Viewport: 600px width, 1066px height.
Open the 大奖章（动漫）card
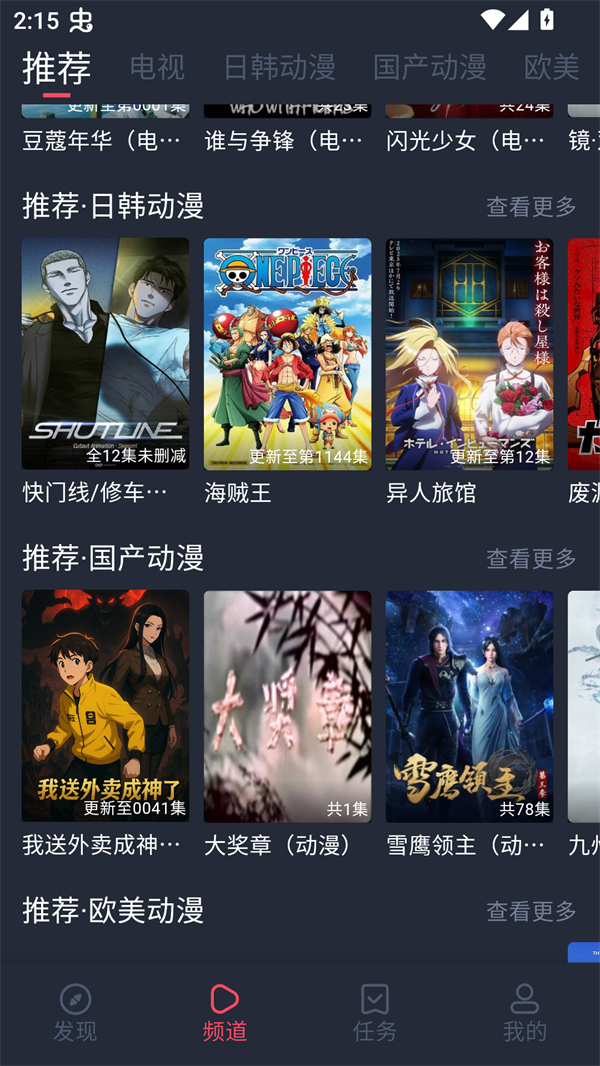287,706
